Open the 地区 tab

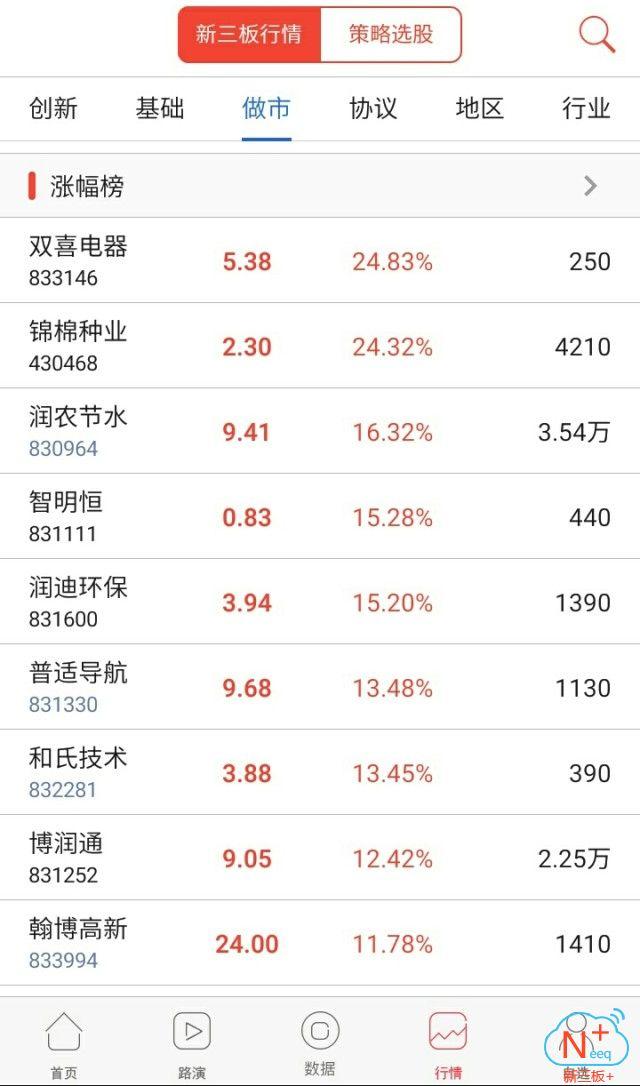(480, 108)
